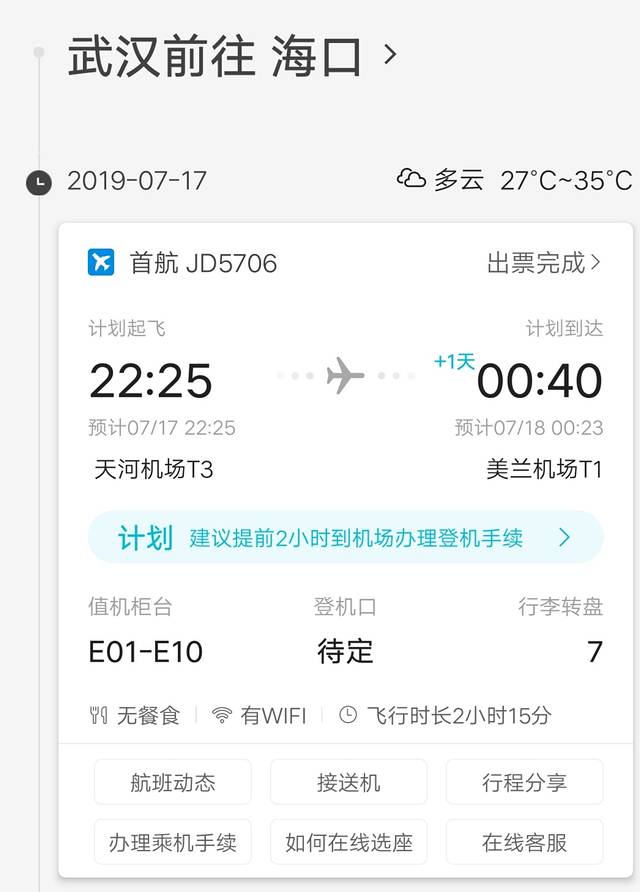The width and height of the screenshot is (640, 892).
Task: Open 航班动态 flight status
Action: tap(173, 782)
